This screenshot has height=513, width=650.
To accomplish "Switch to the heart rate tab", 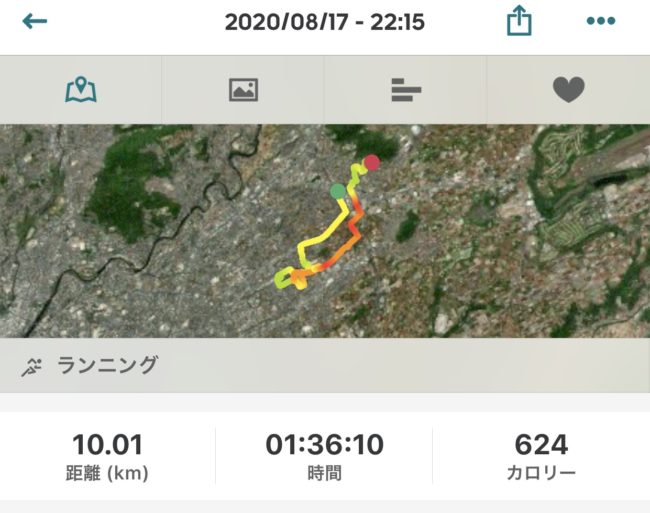I will pyautogui.click(x=568, y=90).
